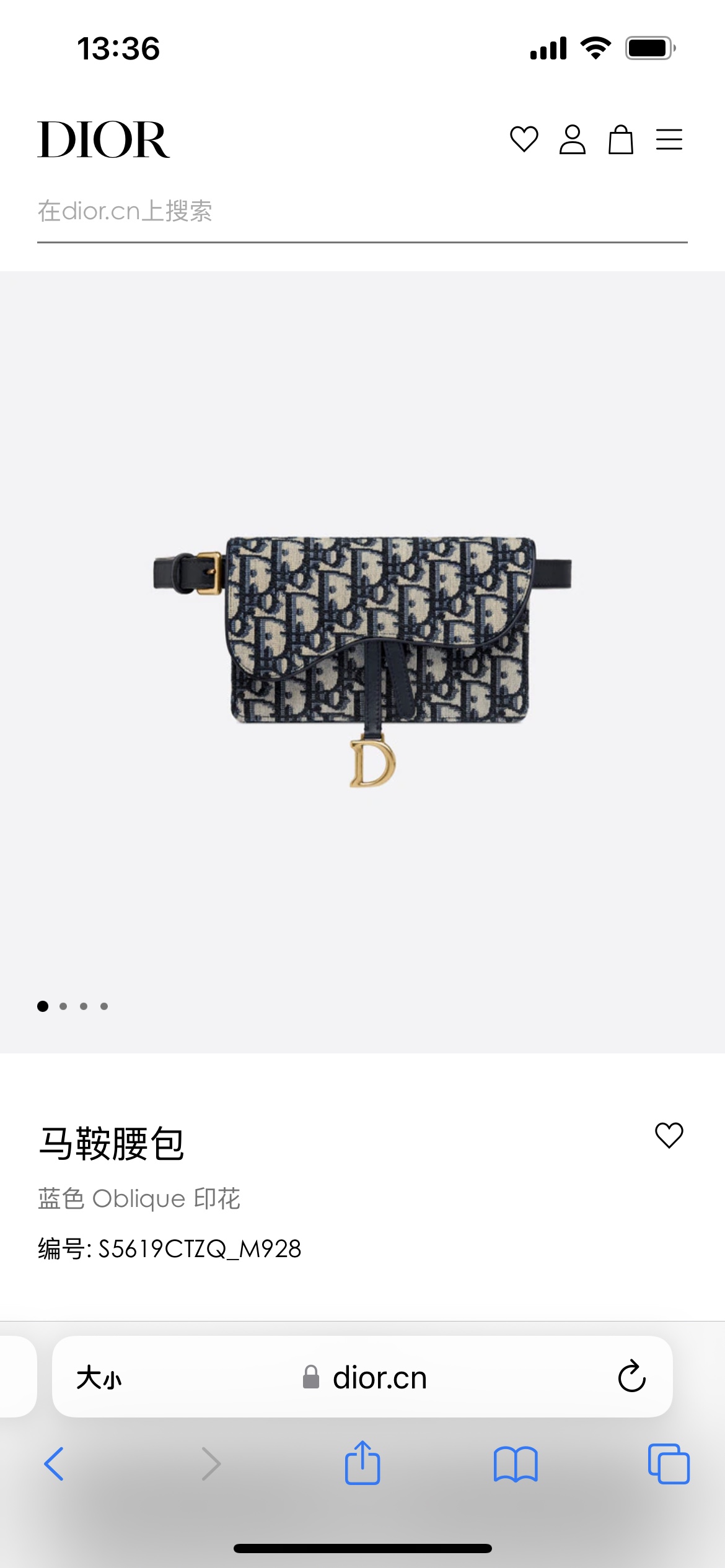725x1568 pixels.
Task: Show open Safari tabs
Action: tap(668, 1464)
